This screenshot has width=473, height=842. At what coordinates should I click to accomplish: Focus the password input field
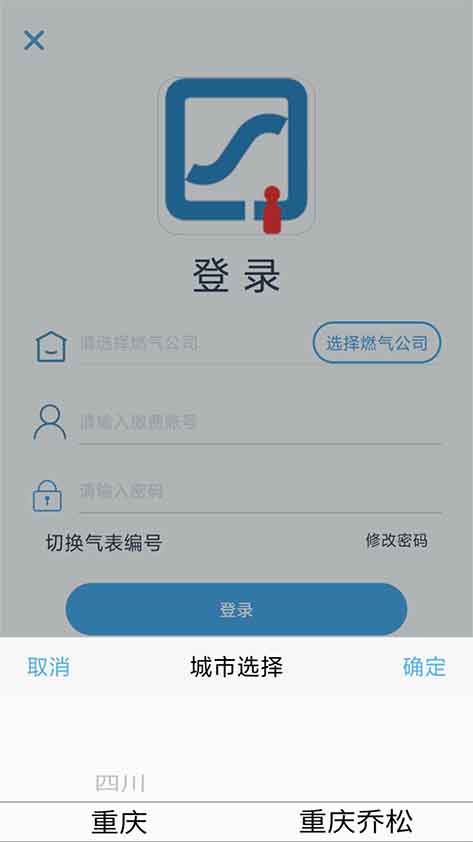click(x=260, y=491)
